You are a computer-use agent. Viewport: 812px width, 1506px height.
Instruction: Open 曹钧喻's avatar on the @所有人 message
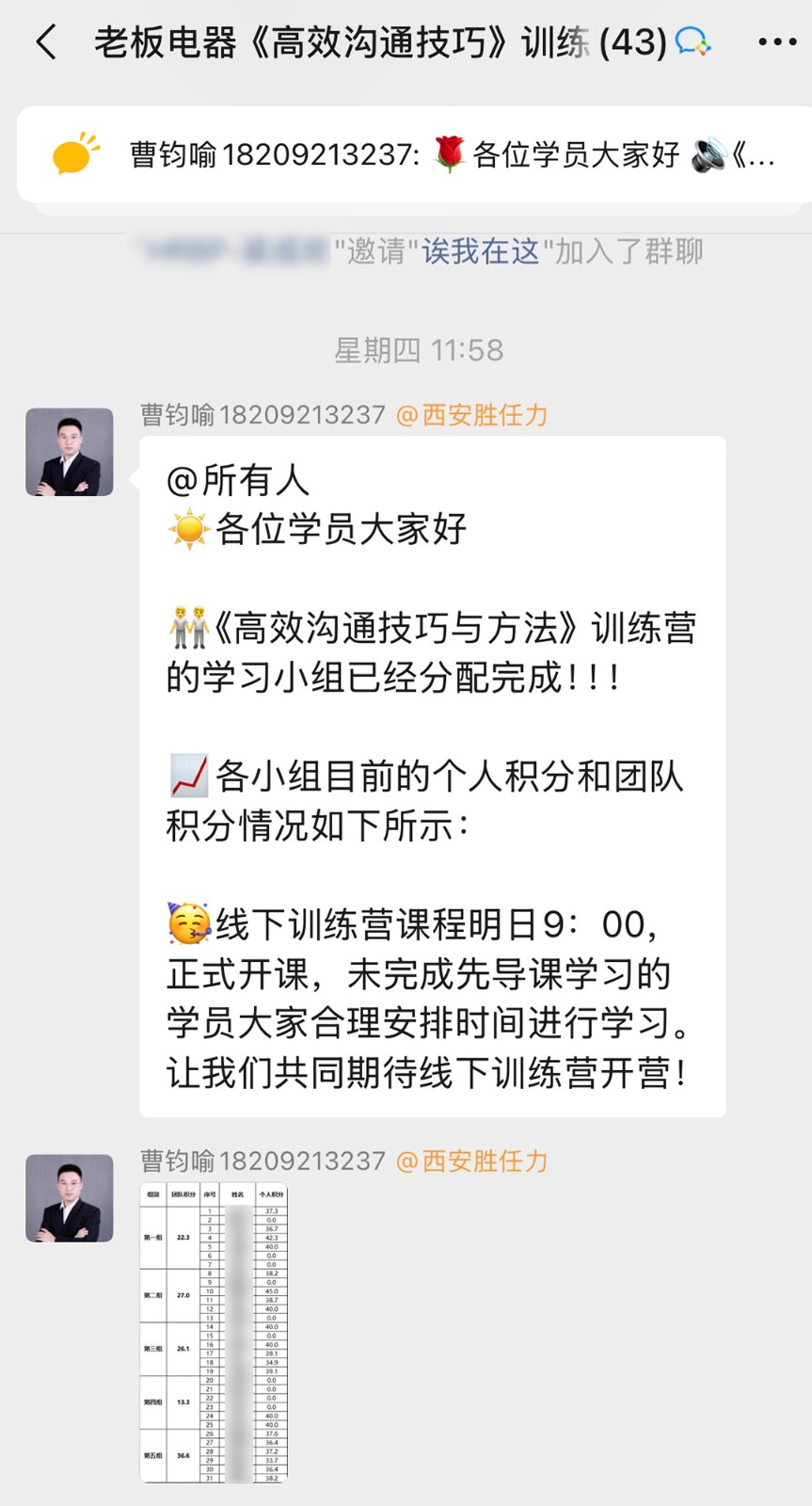(x=70, y=452)
